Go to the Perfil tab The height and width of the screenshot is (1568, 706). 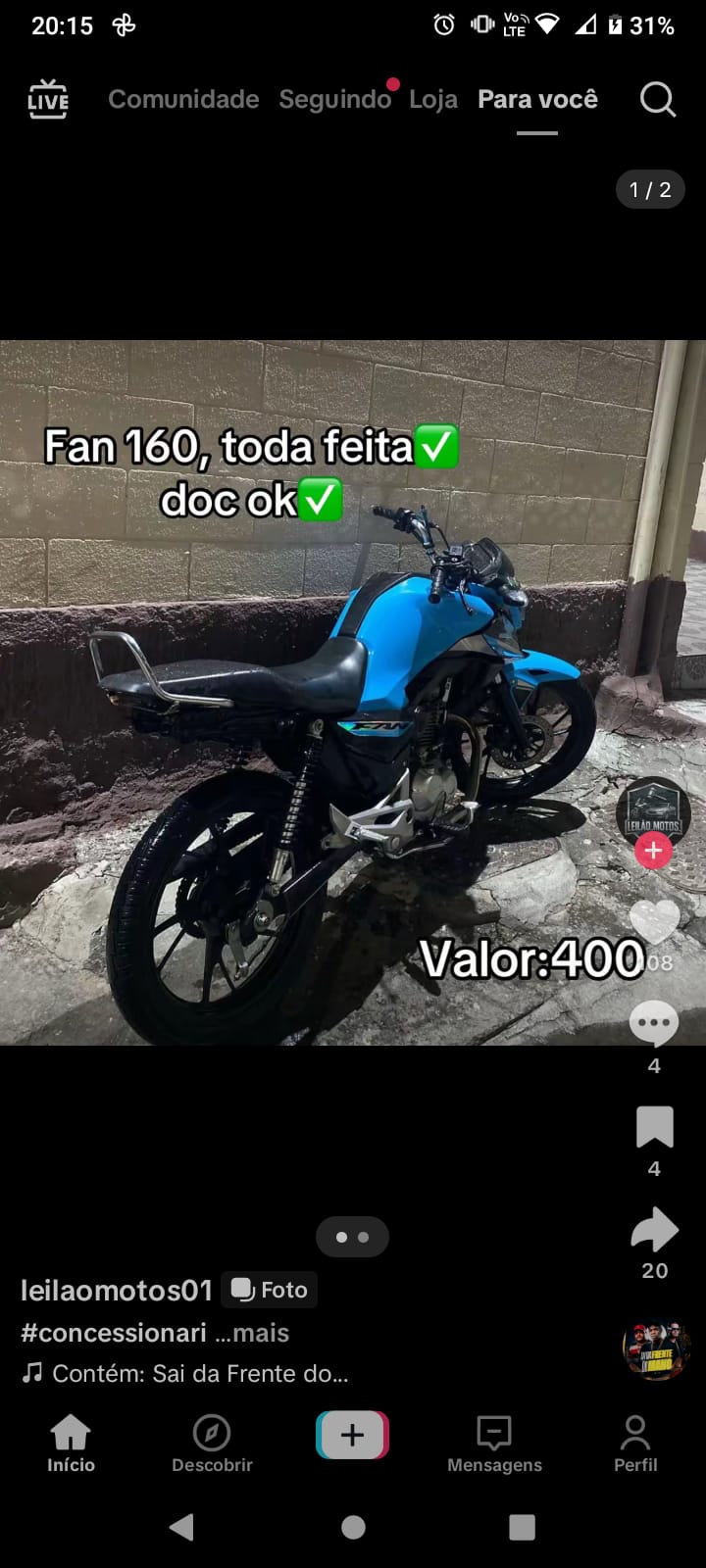(x=635, y=1444)
